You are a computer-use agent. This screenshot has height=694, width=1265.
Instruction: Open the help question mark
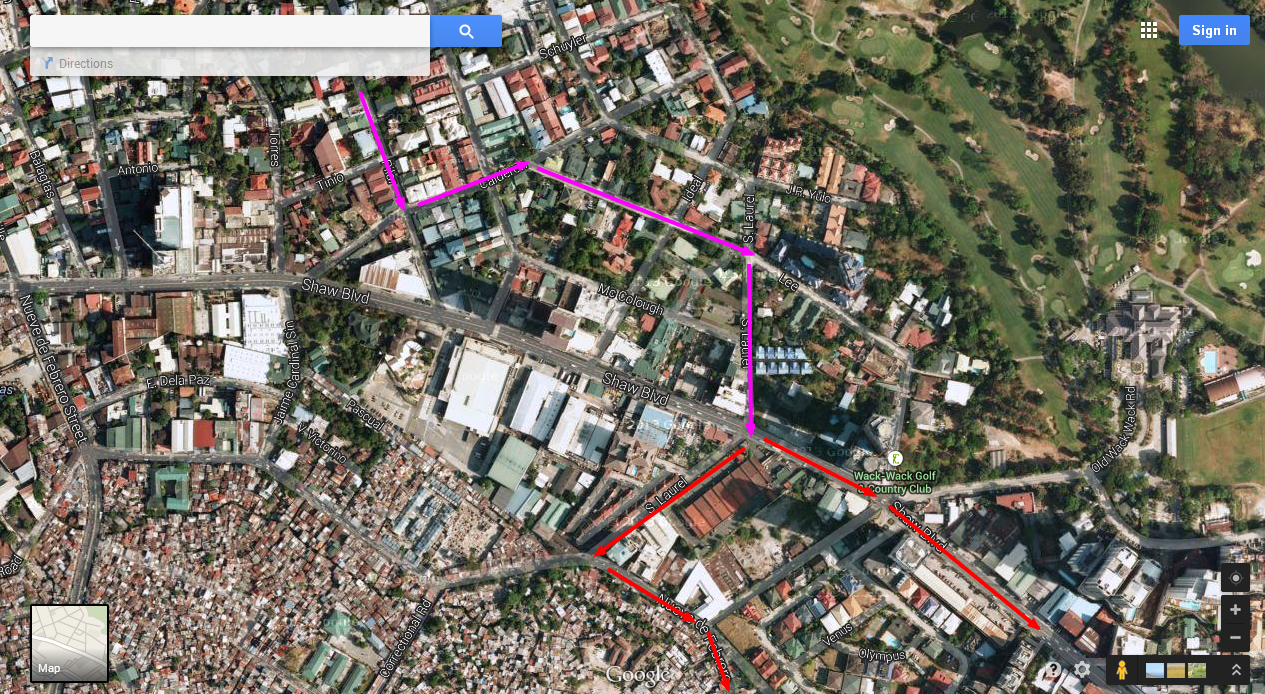(x=1053, y=670)
